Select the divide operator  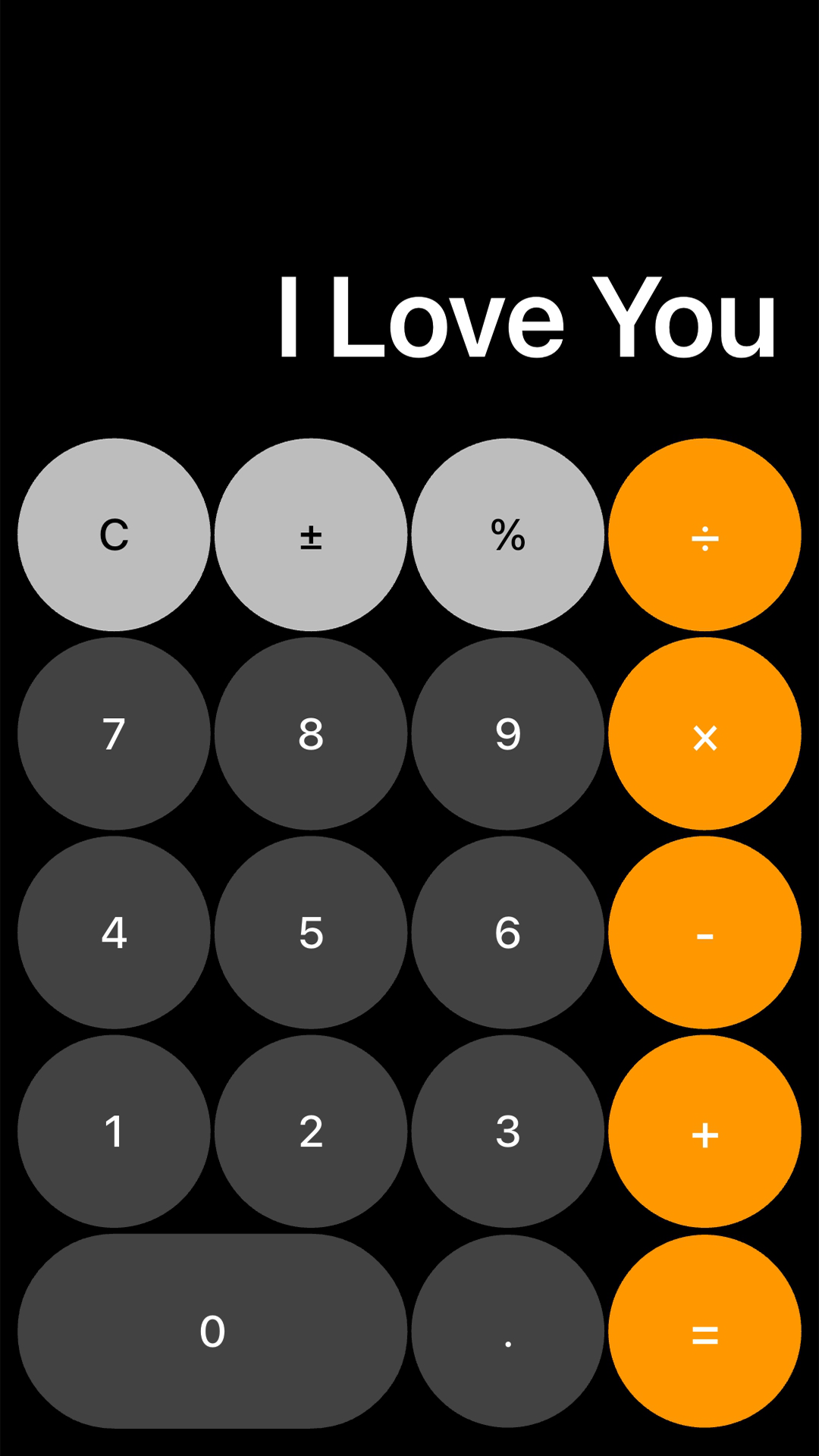[704, 535]
